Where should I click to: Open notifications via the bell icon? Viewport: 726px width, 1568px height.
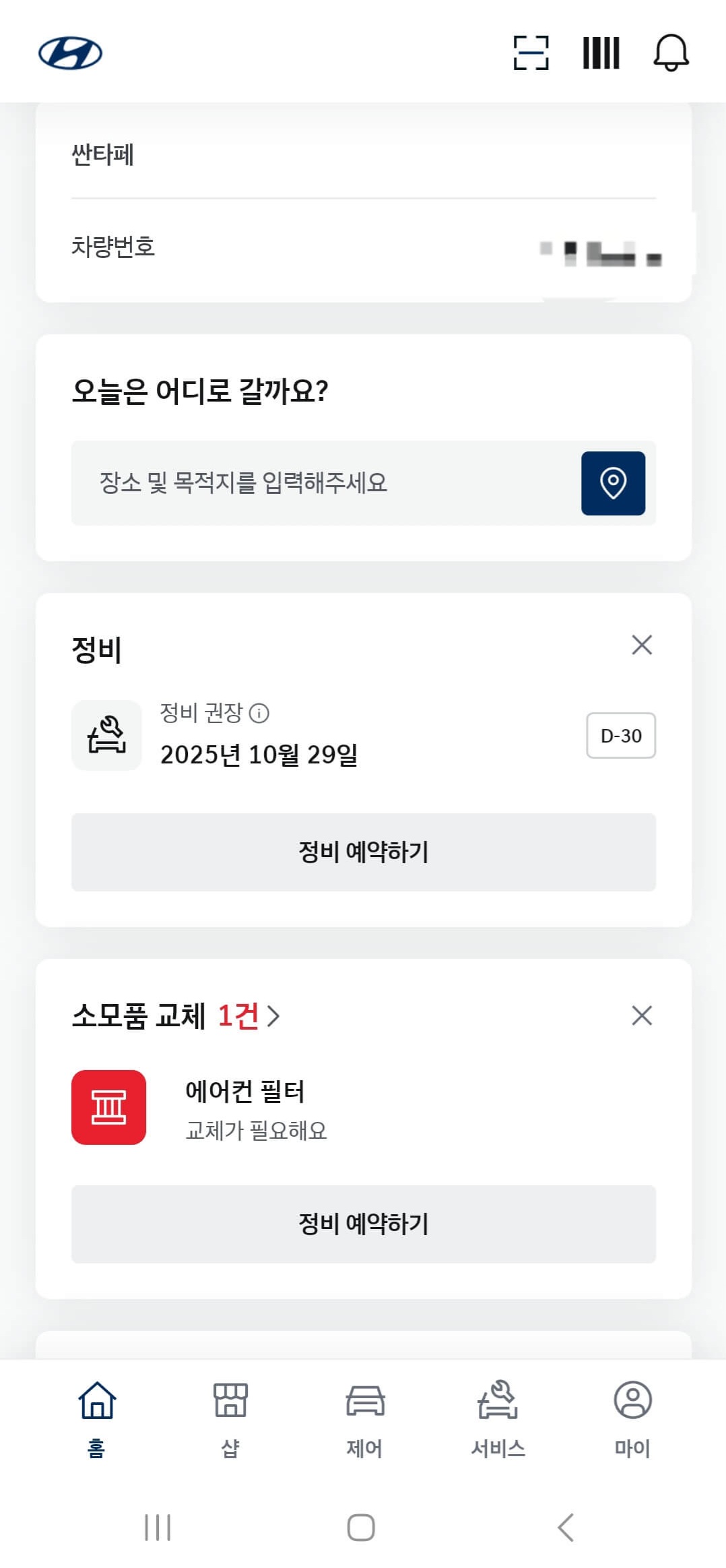point(671,53)
